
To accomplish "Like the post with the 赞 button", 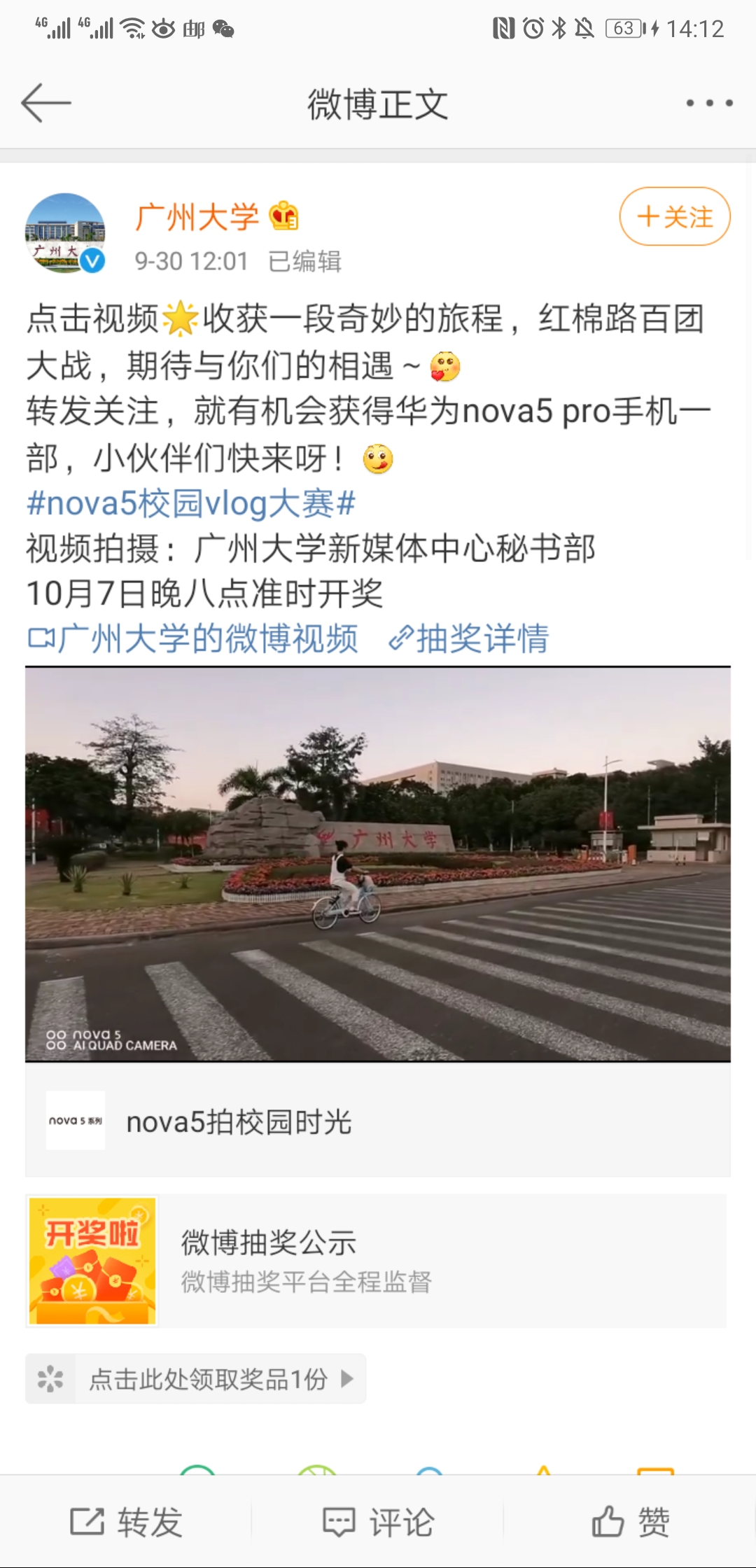I will 630,1522.
